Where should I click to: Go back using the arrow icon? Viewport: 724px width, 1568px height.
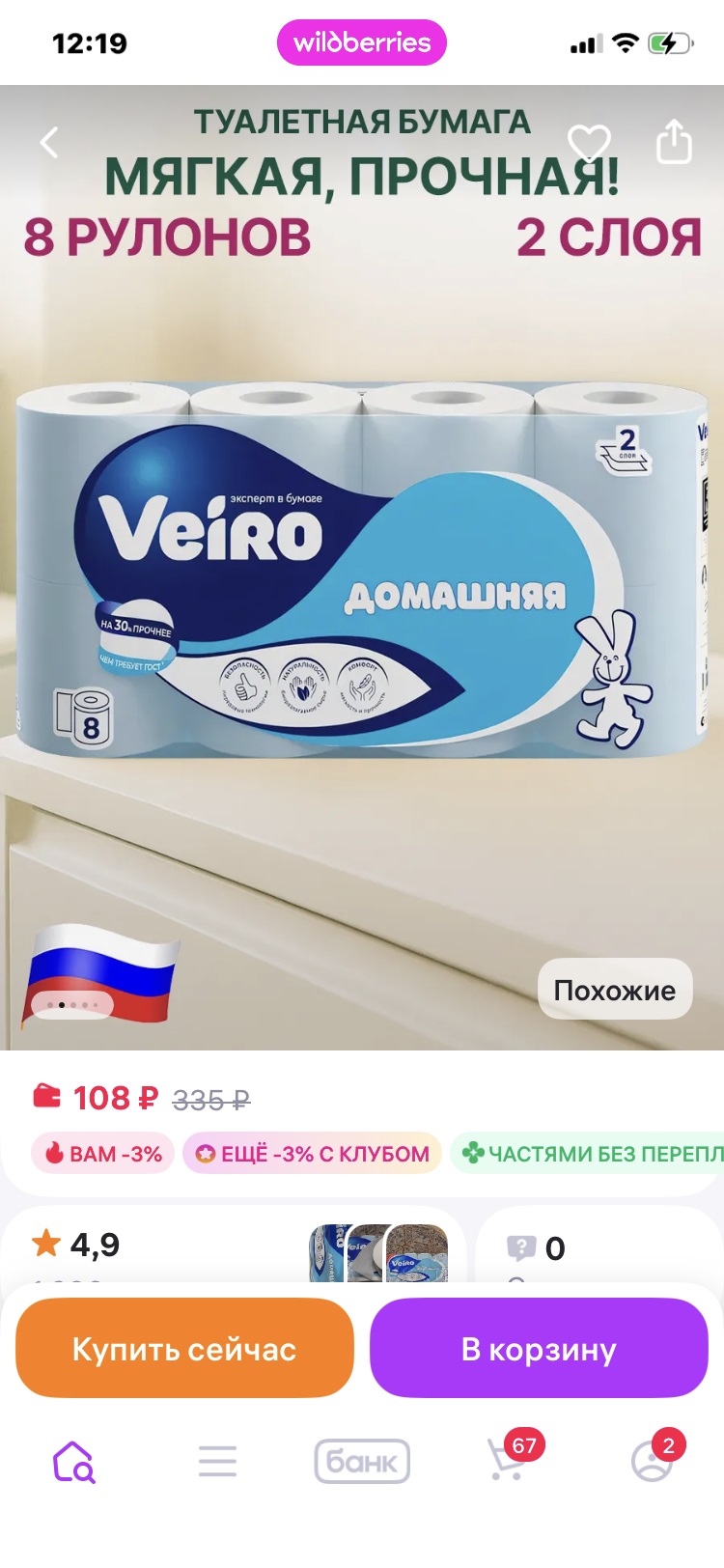(49, 143)
